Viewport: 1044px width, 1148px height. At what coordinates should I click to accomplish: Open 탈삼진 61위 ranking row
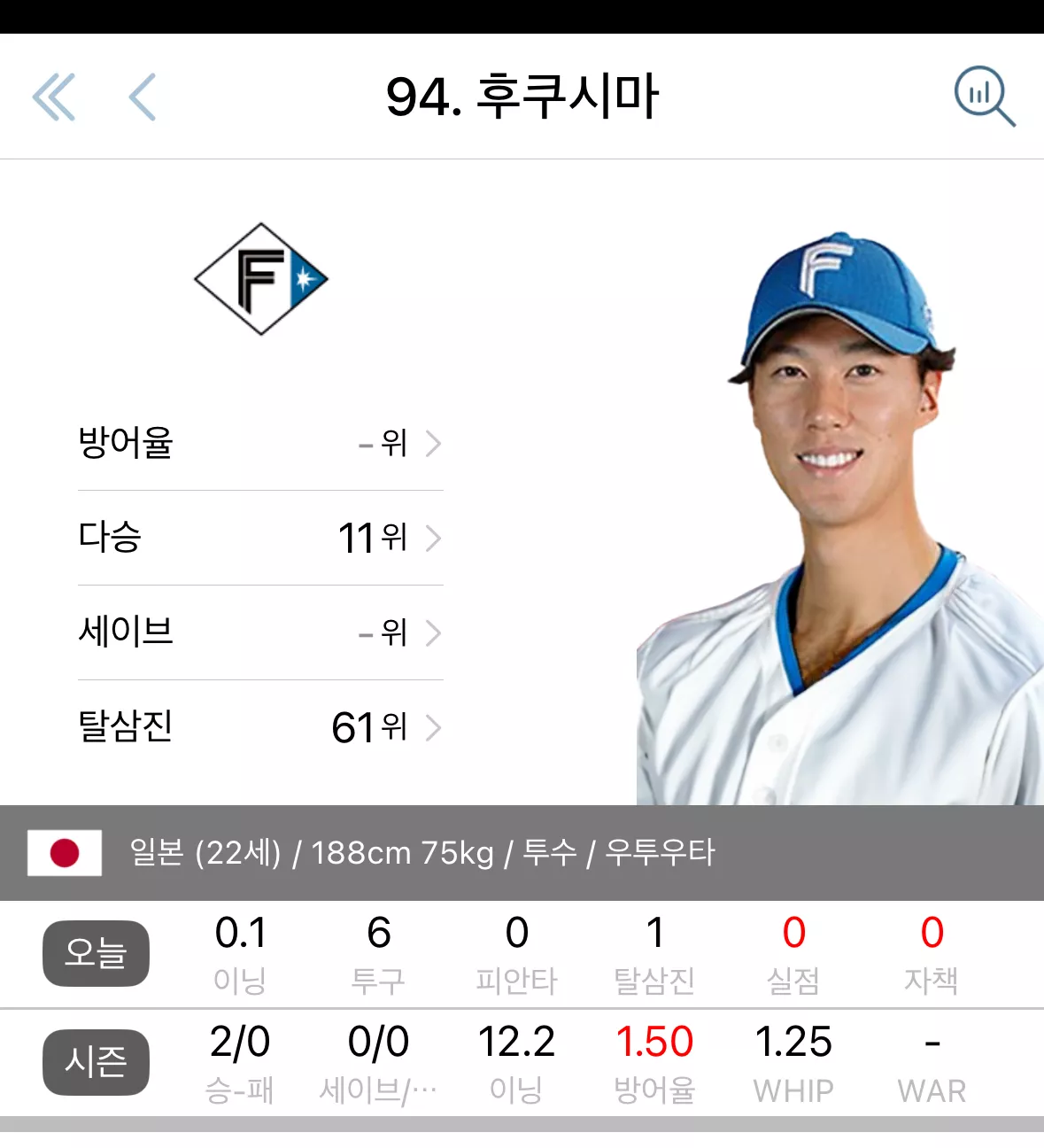click(260, 727)
